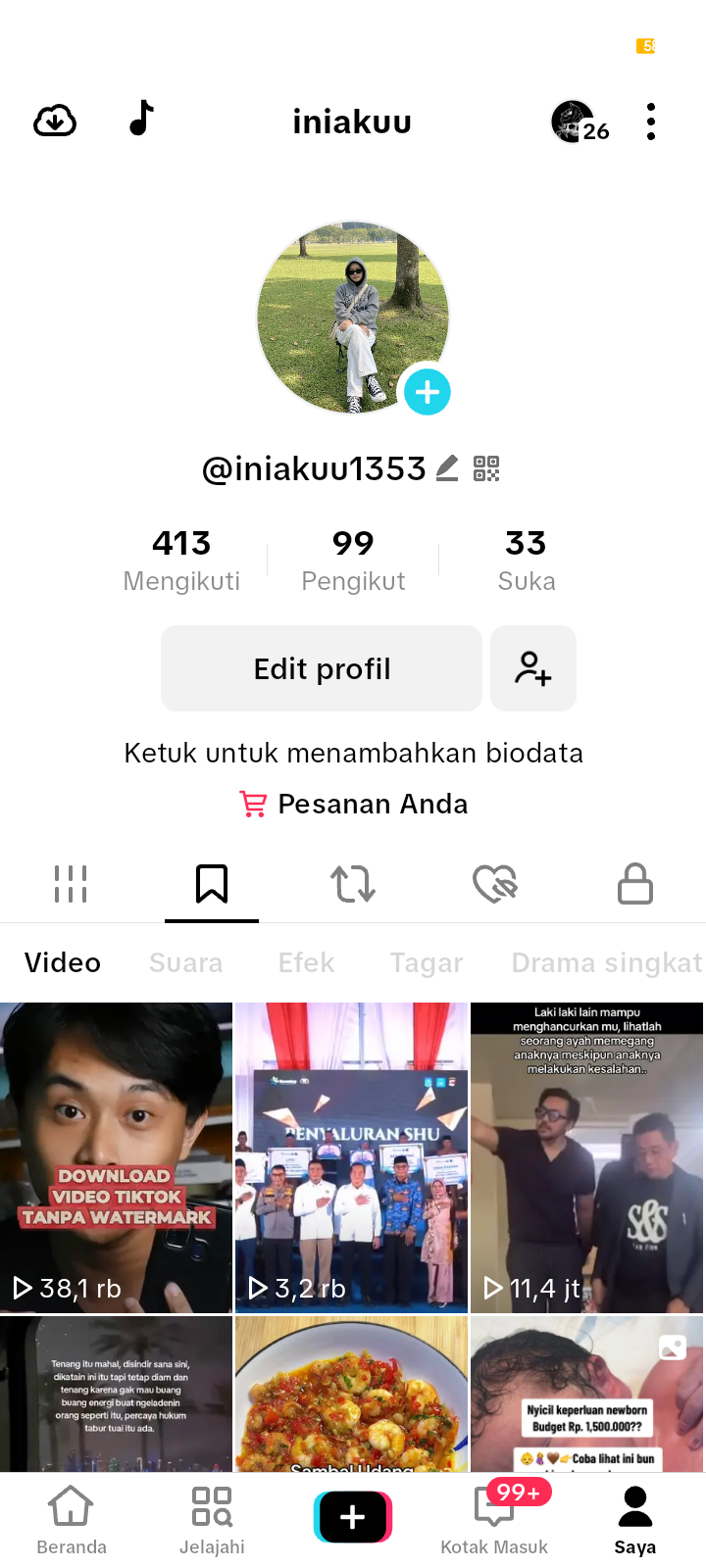Switch to the posts grid tab
This screenshot has height=1568, width=706.
click(71, 884)
